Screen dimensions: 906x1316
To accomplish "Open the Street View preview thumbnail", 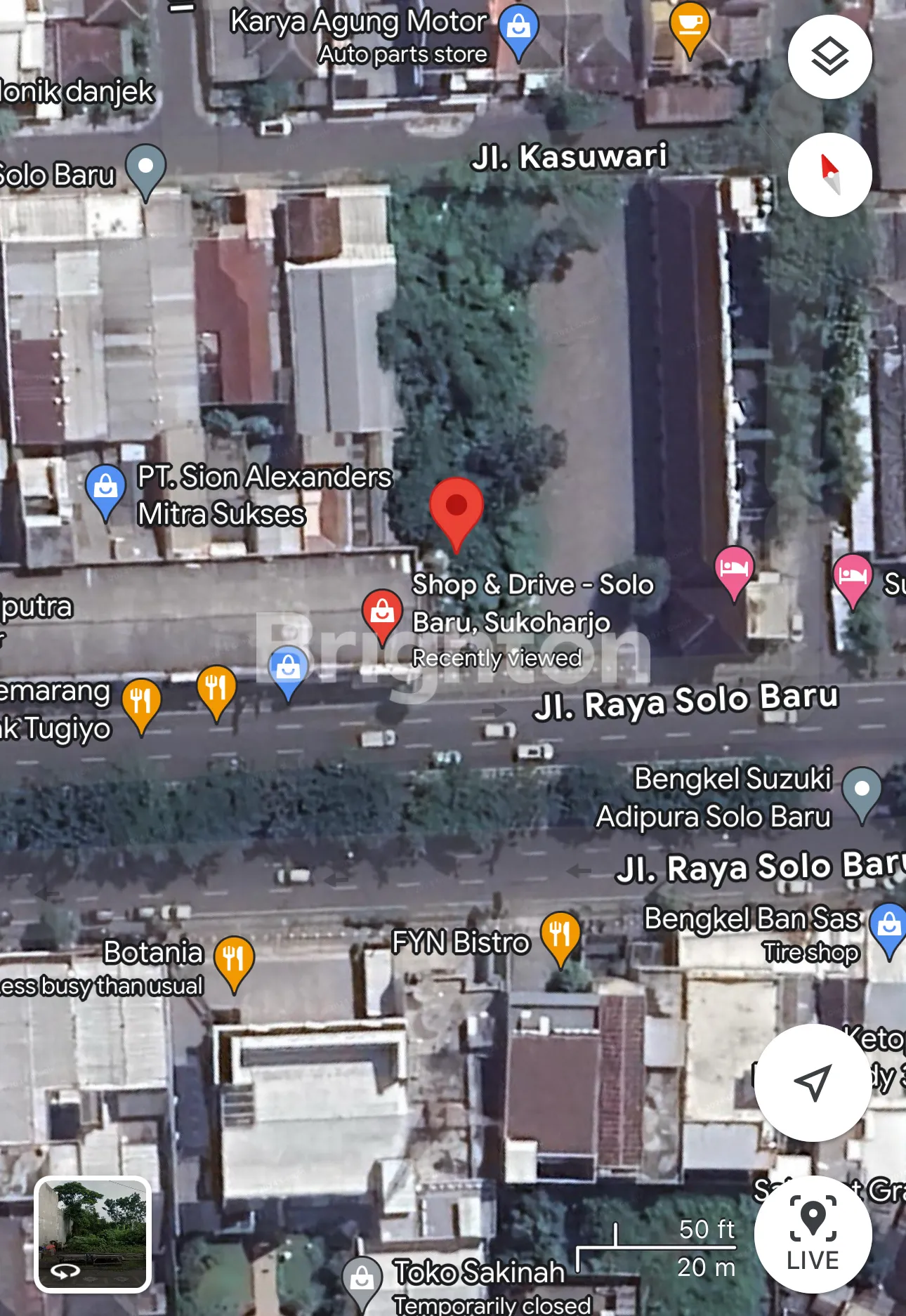I will coord(93,1234).
